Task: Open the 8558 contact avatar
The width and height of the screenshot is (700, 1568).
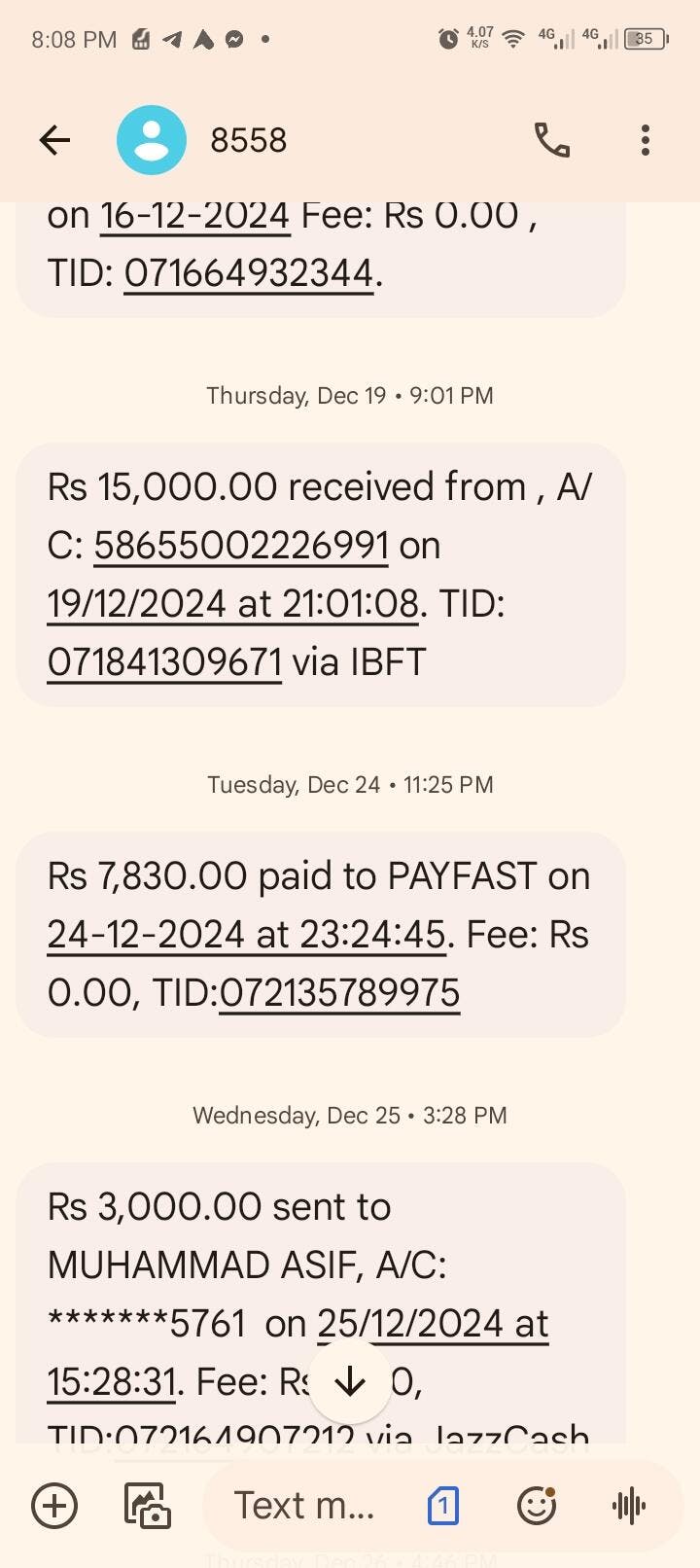Action: click(152, 141)
